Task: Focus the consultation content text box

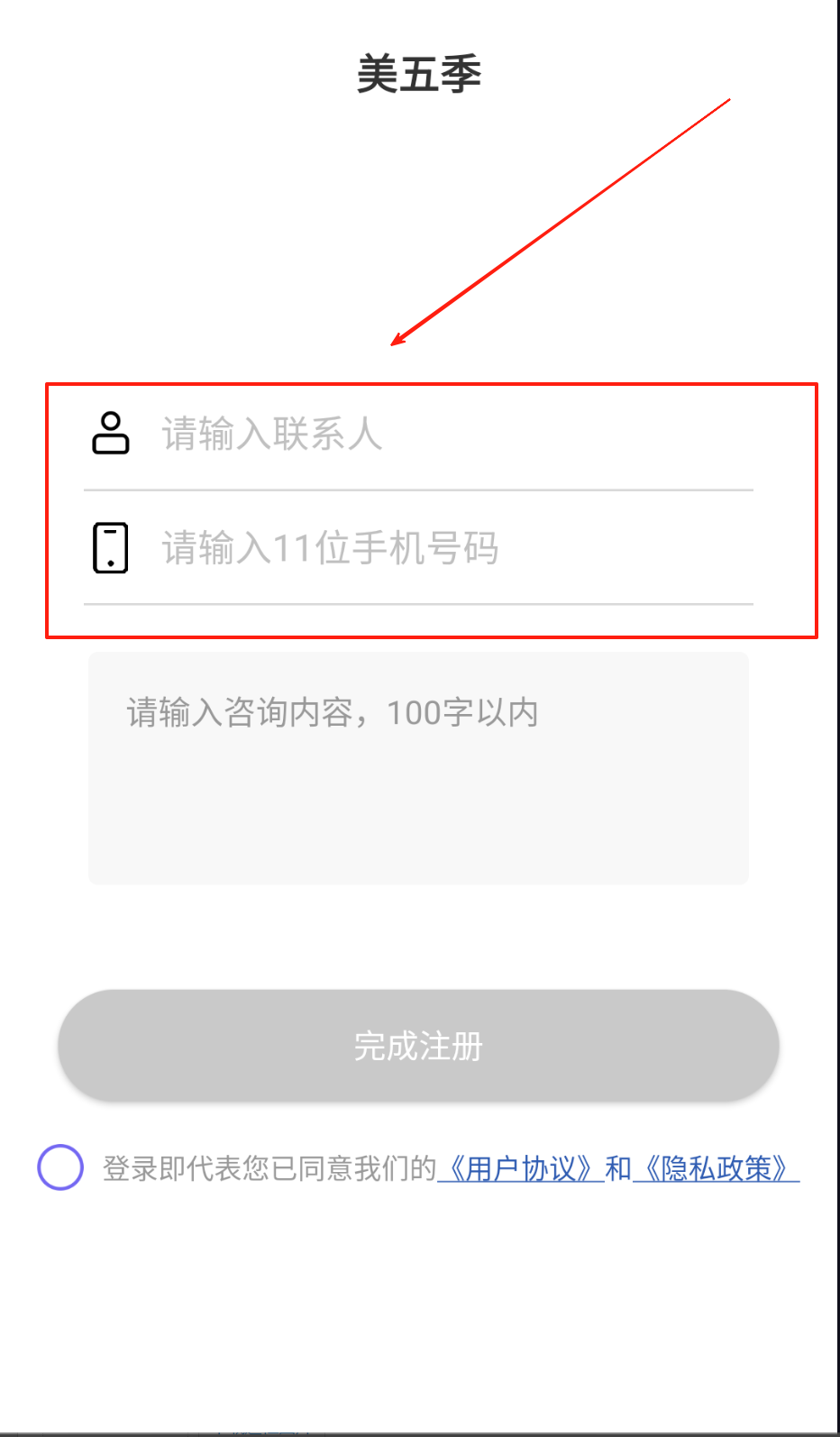Action: click(x=418, y=768)
